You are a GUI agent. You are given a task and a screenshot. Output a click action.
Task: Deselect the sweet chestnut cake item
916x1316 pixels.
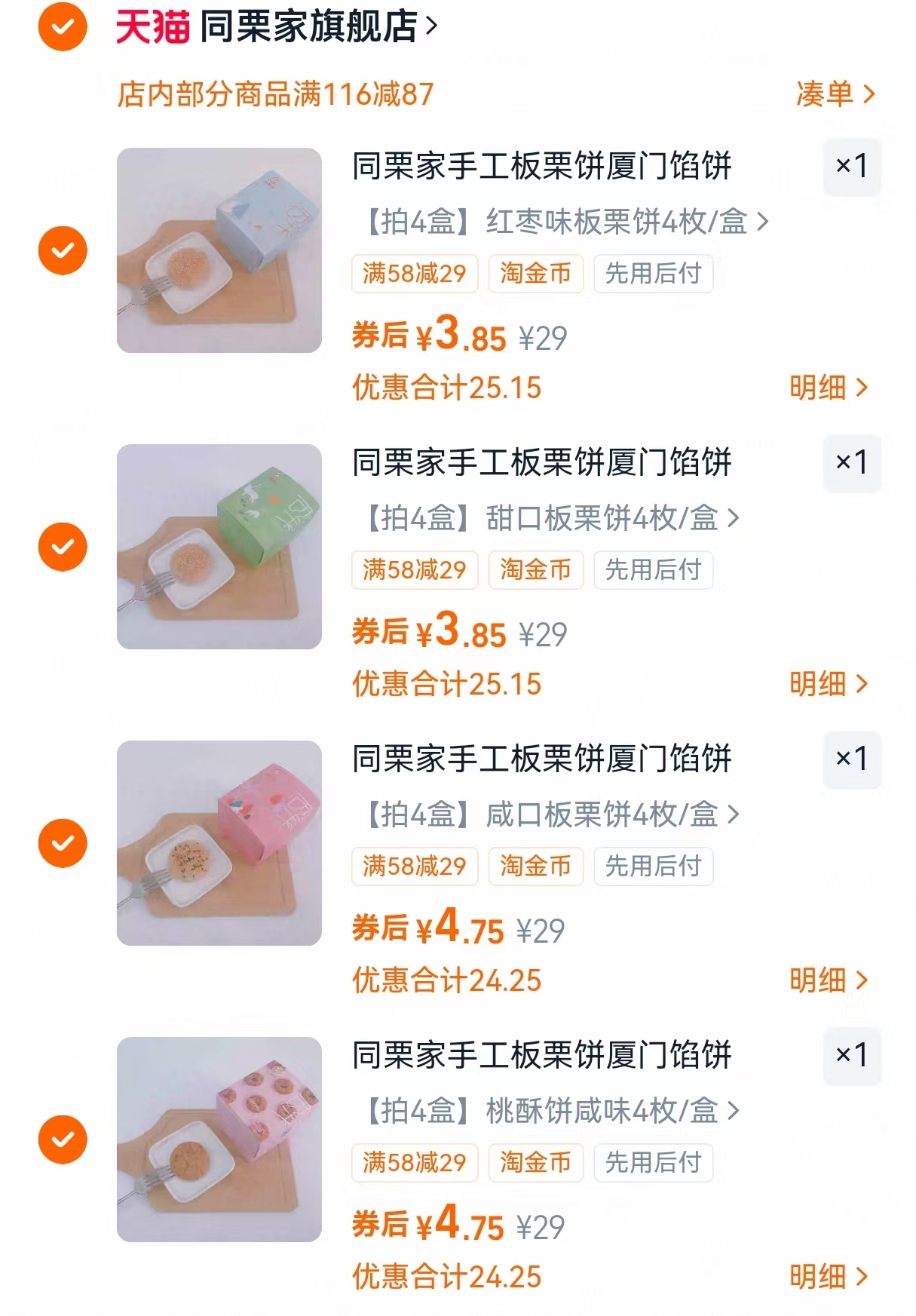63,545
